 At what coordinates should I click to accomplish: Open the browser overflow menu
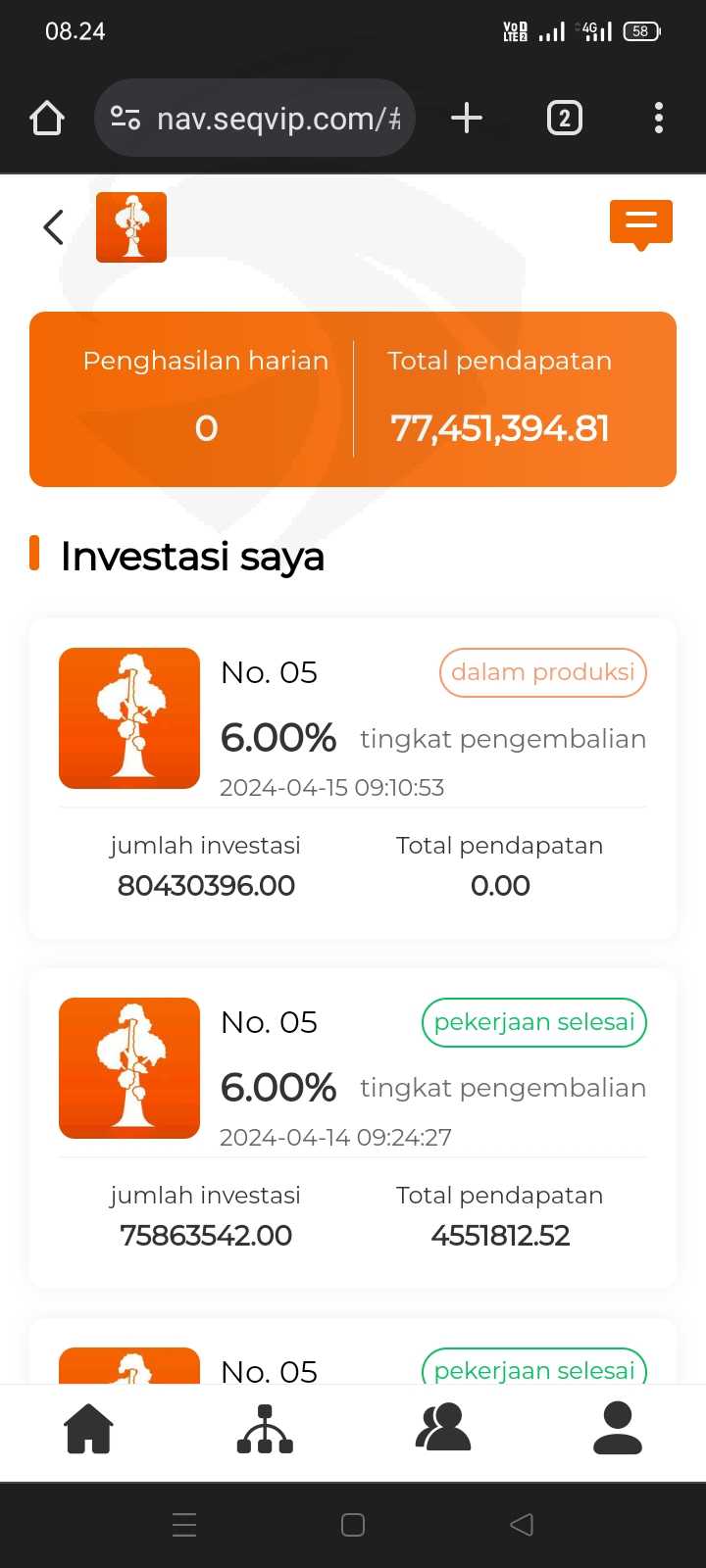pyautogui.click(x=659, y=119)
